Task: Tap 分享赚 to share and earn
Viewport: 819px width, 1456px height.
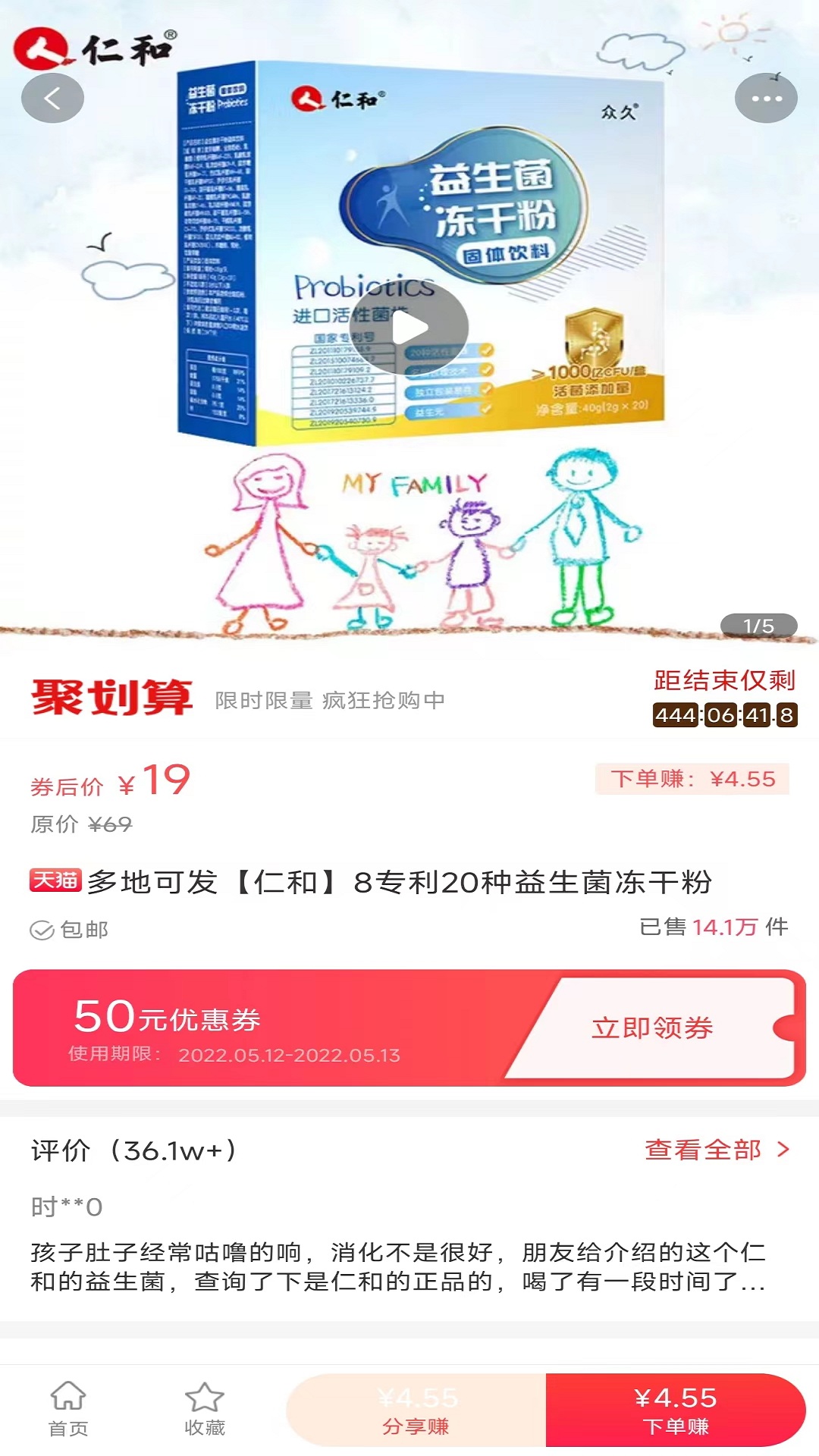Action: coord(416,1410)
